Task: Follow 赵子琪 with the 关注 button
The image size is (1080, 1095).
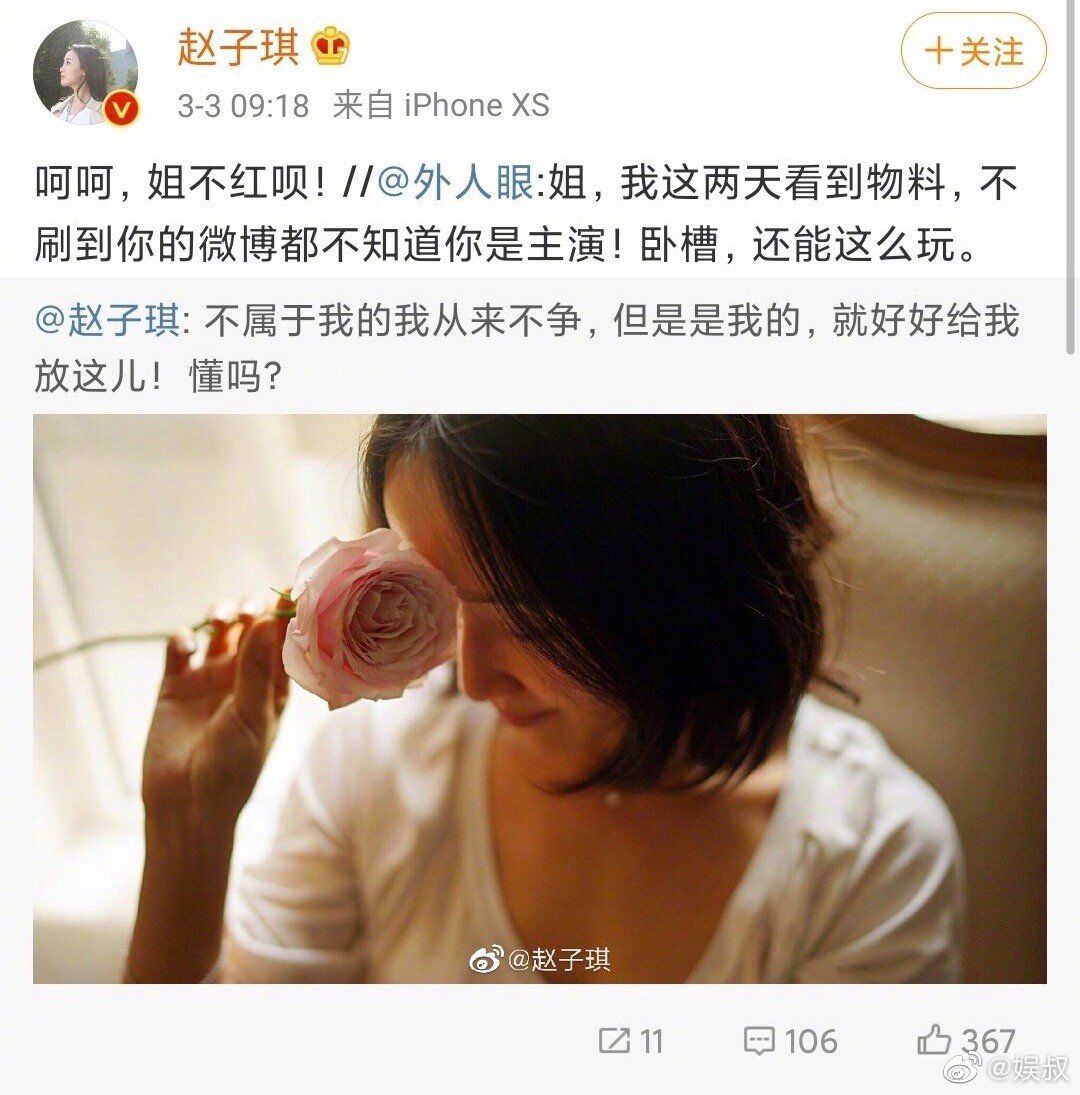Action: click(973, 51)
